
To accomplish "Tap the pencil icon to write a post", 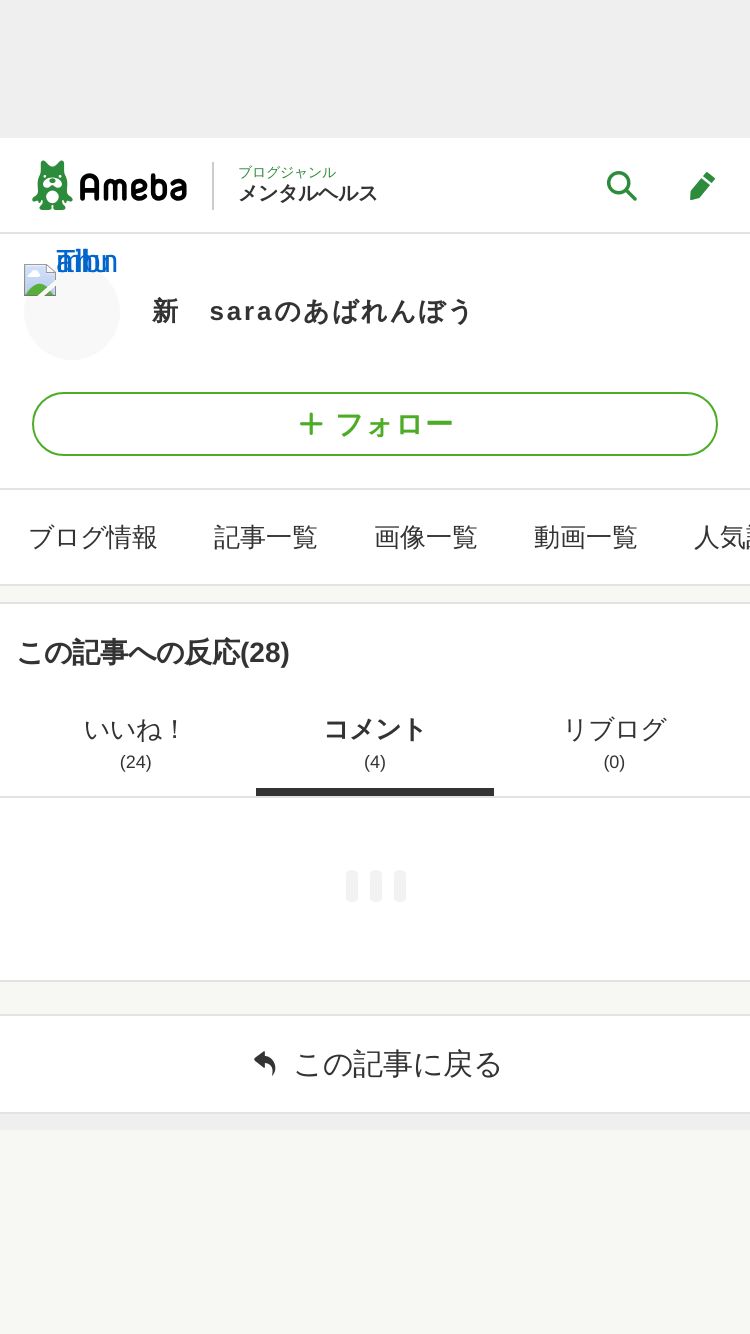I will (x=702, y=186).
